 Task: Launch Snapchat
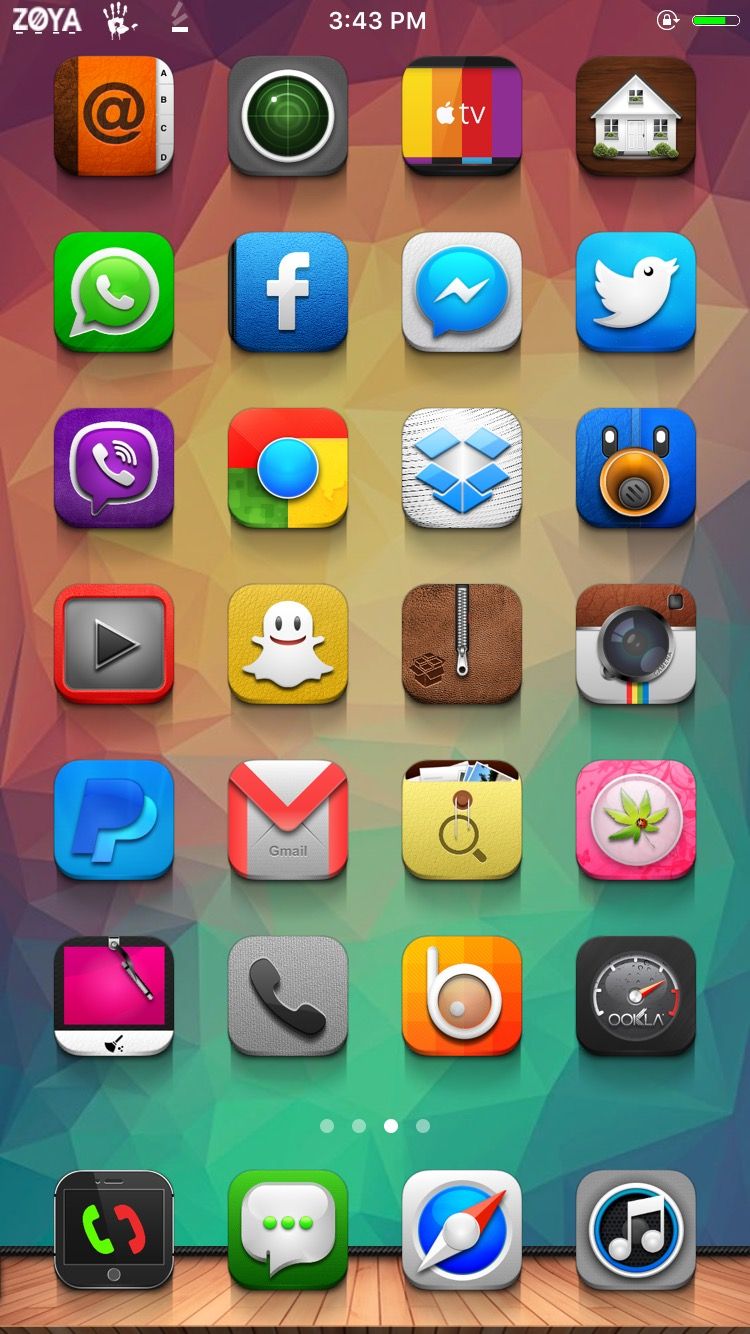[288, 644]
